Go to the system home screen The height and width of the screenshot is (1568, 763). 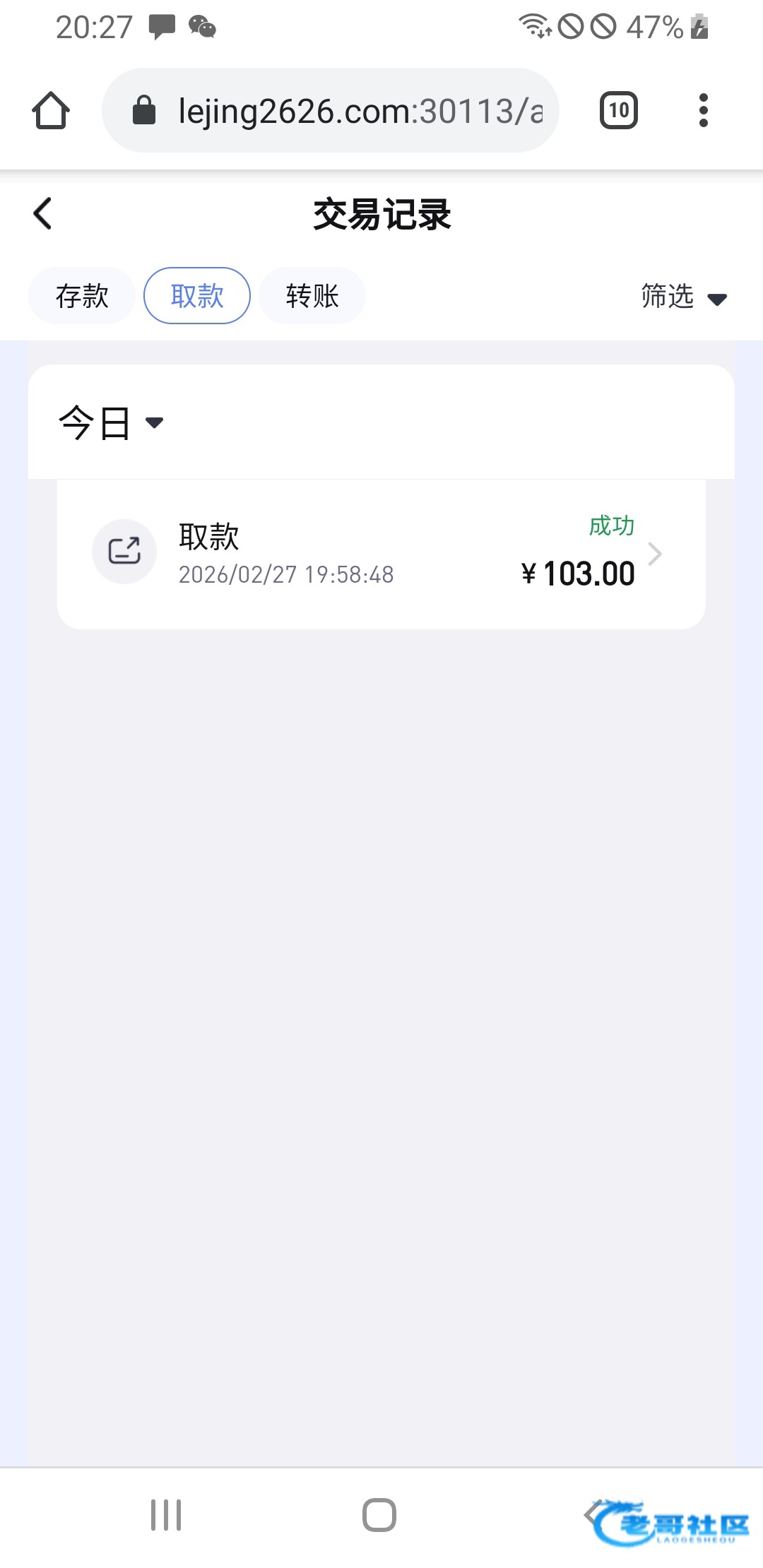[x=379, y=1515]
